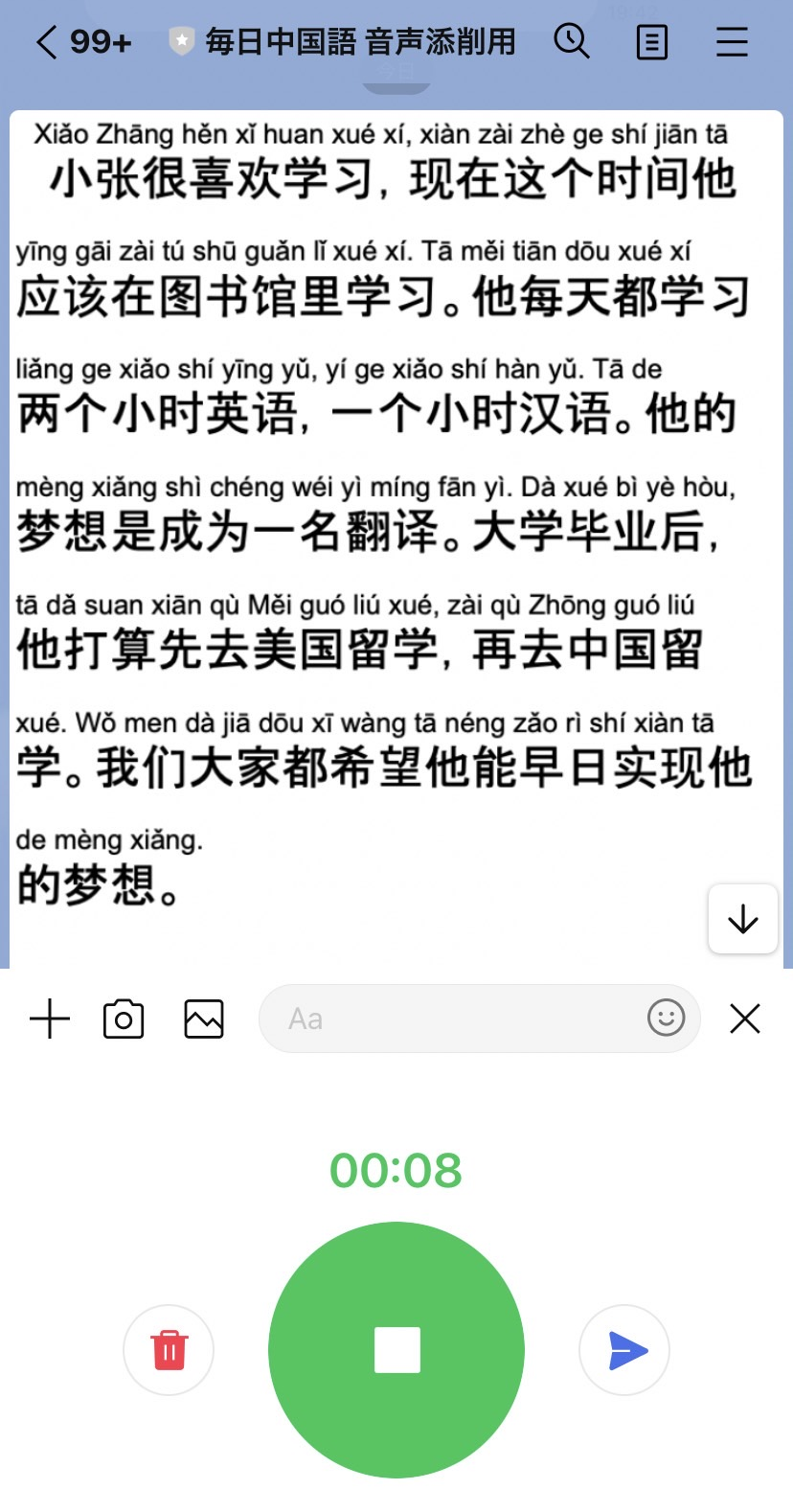Open the camera

[124, 1019]
